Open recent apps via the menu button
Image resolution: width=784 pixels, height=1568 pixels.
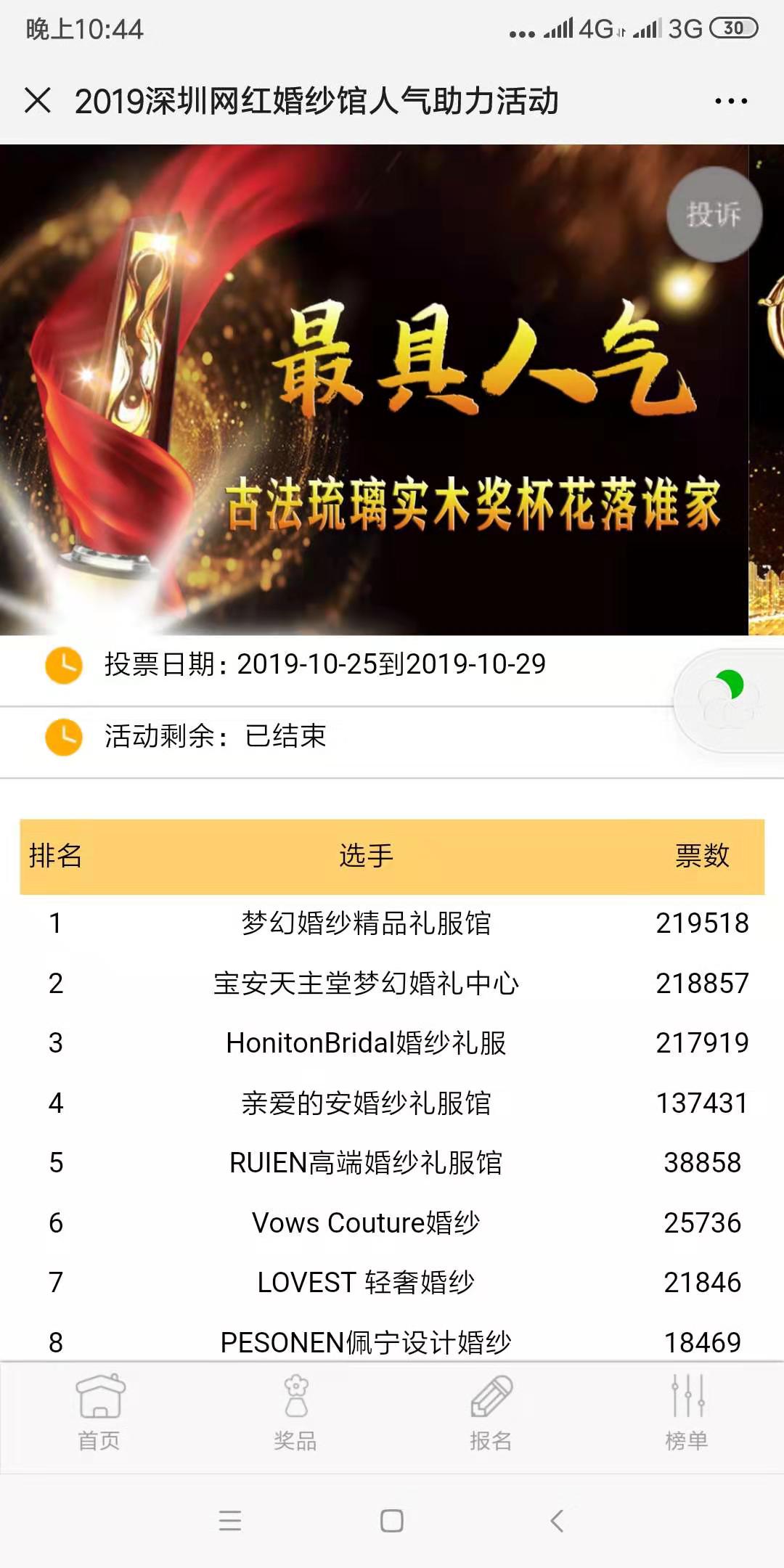click(229, 1520)
